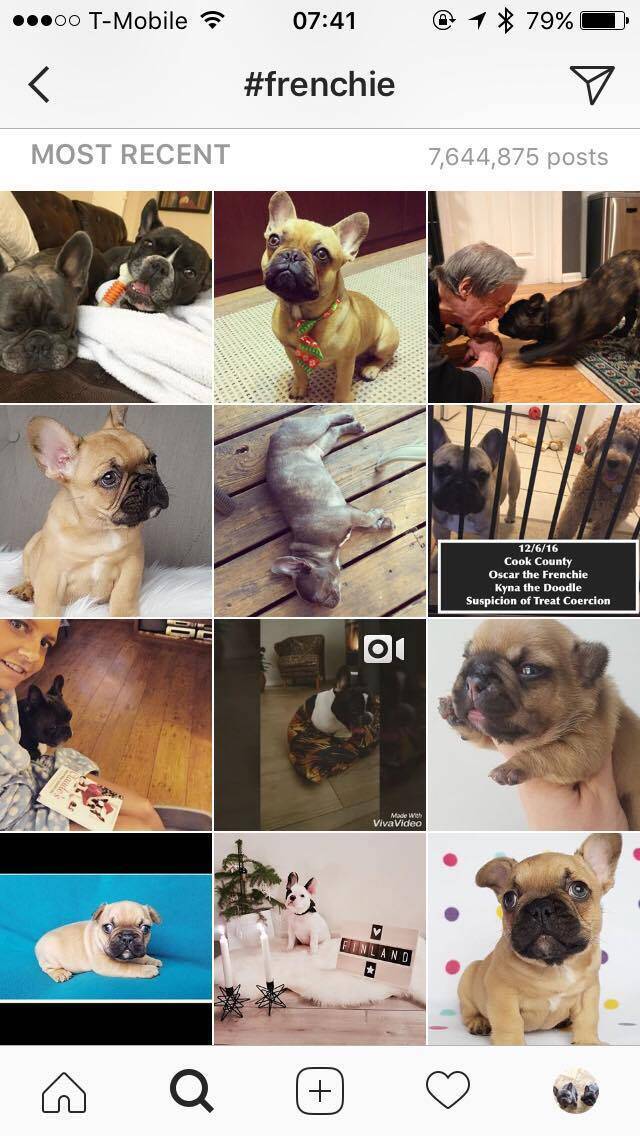Viewport: 640px width, 1136px height.
Task: Open post of man nuzzling a dog
Action: (x=534, y=296)
